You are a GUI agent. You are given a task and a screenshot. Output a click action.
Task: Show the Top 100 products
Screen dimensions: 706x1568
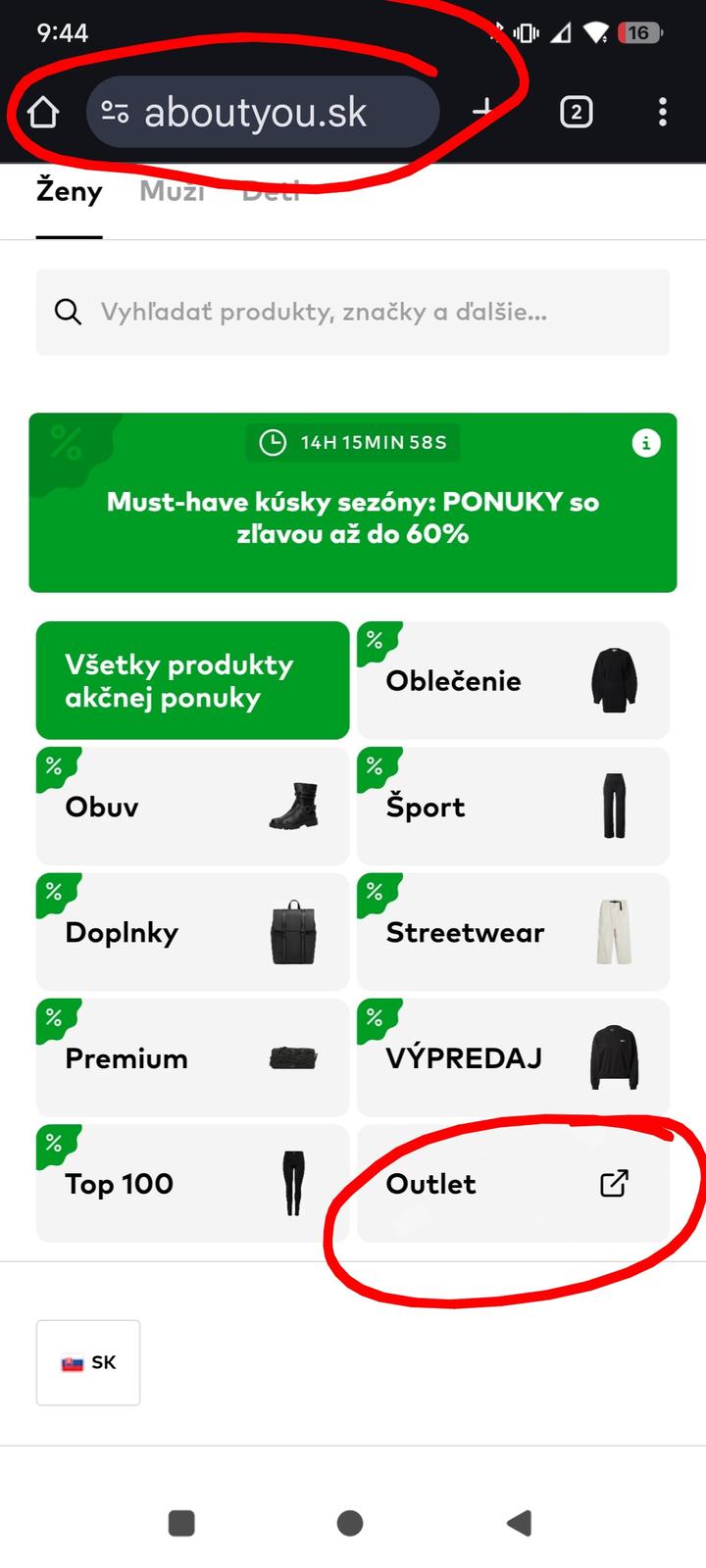click(x=192, y=1184)
